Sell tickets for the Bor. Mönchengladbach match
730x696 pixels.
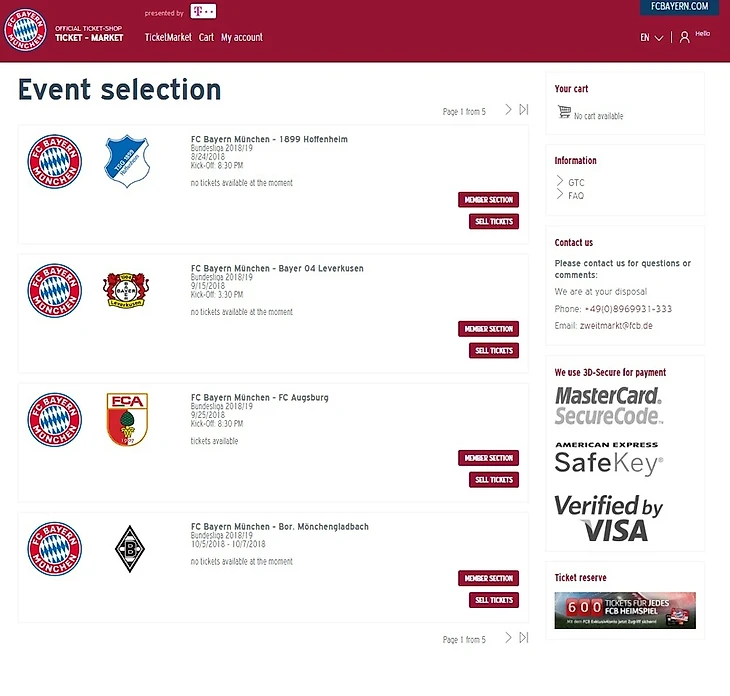494,600
